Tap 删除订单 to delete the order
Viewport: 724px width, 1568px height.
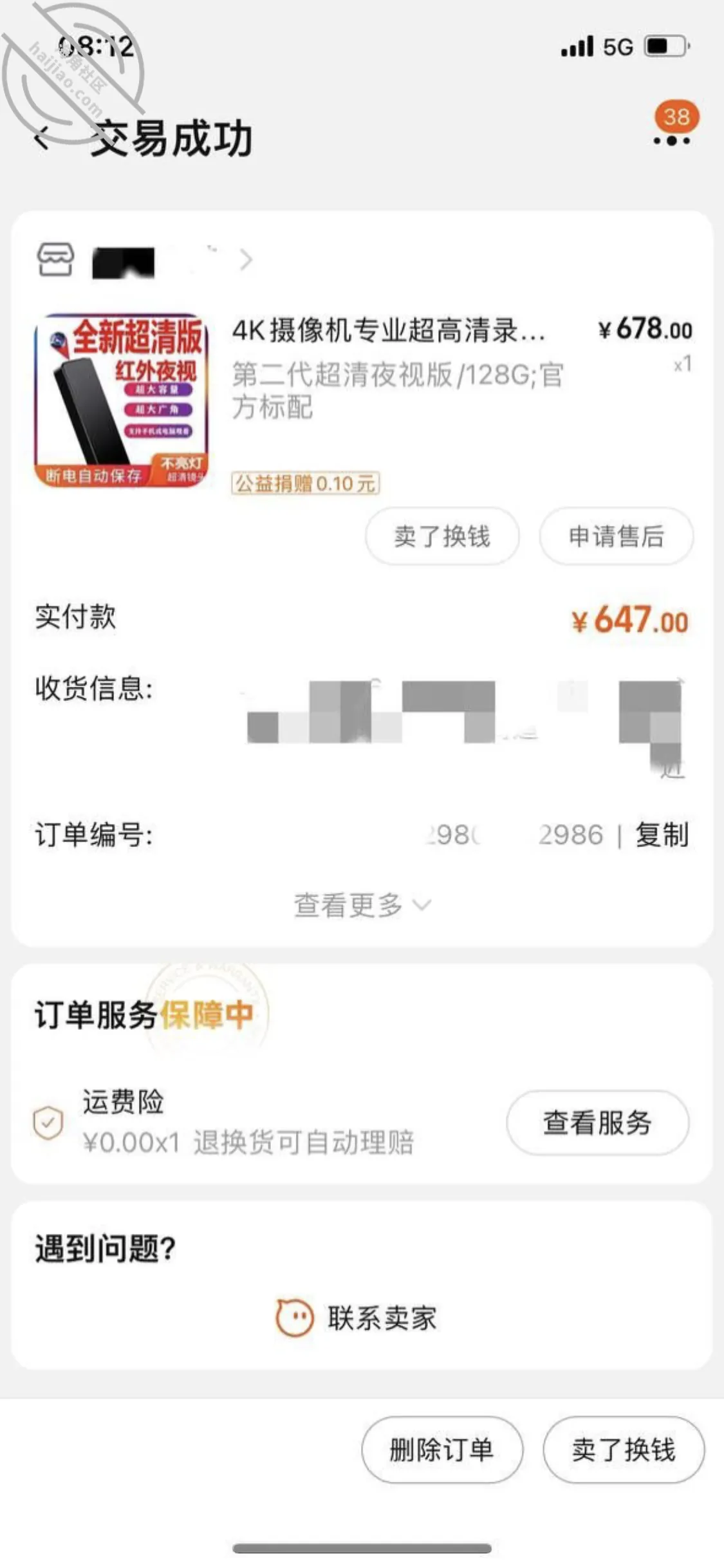tap(442, 1450)
